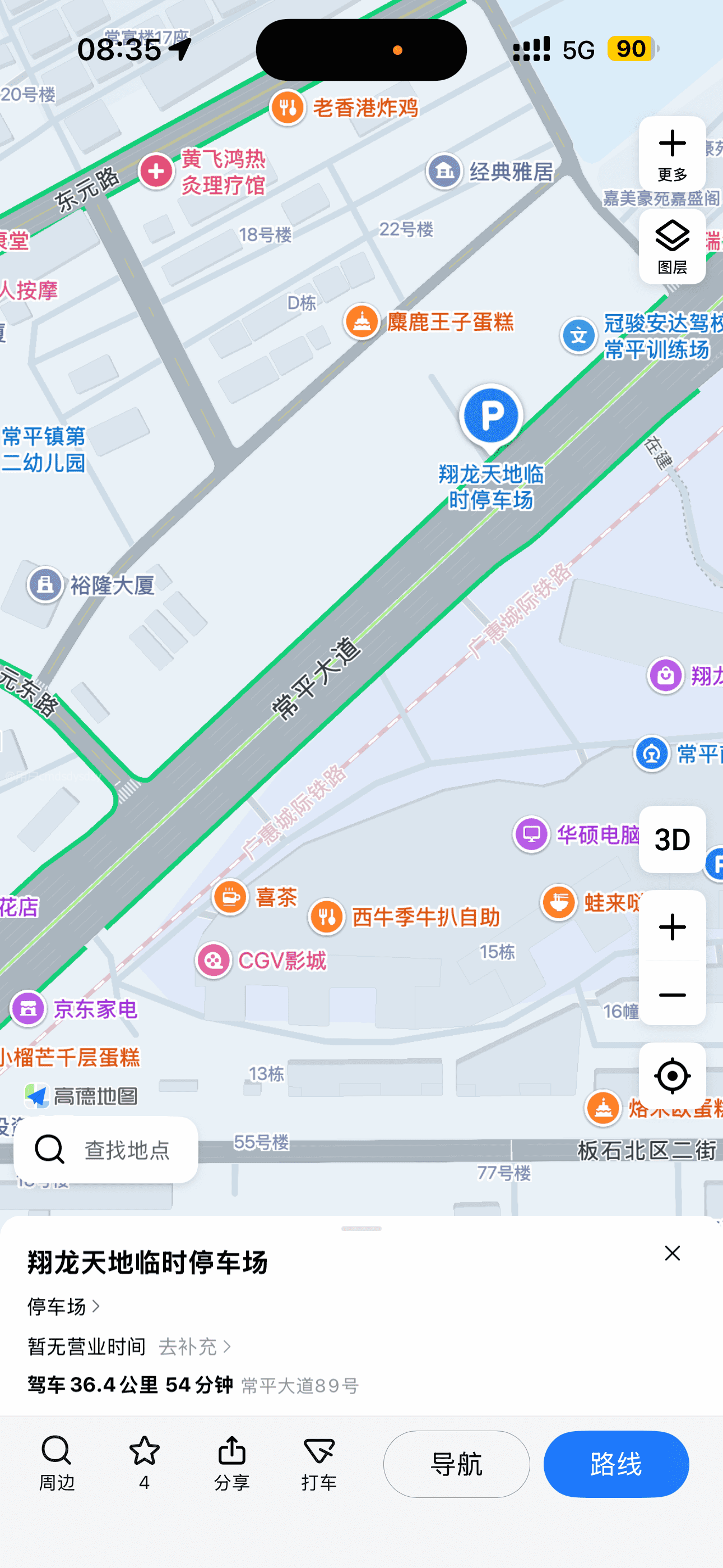Share this location via 分享
The width and height of the screenshot is (723, 1568).
point(232,1463)
